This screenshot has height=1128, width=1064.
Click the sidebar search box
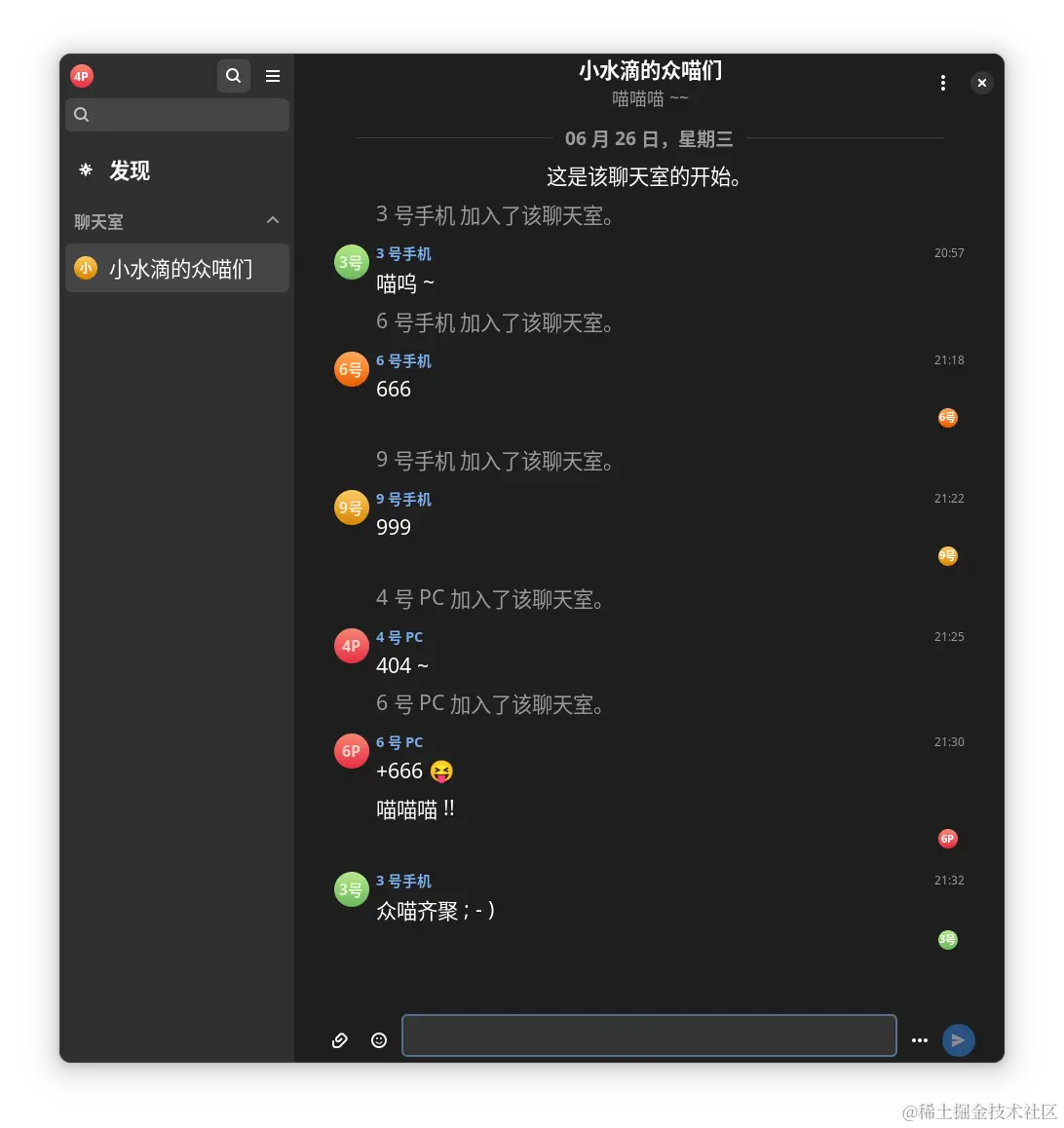pos(176,114)
